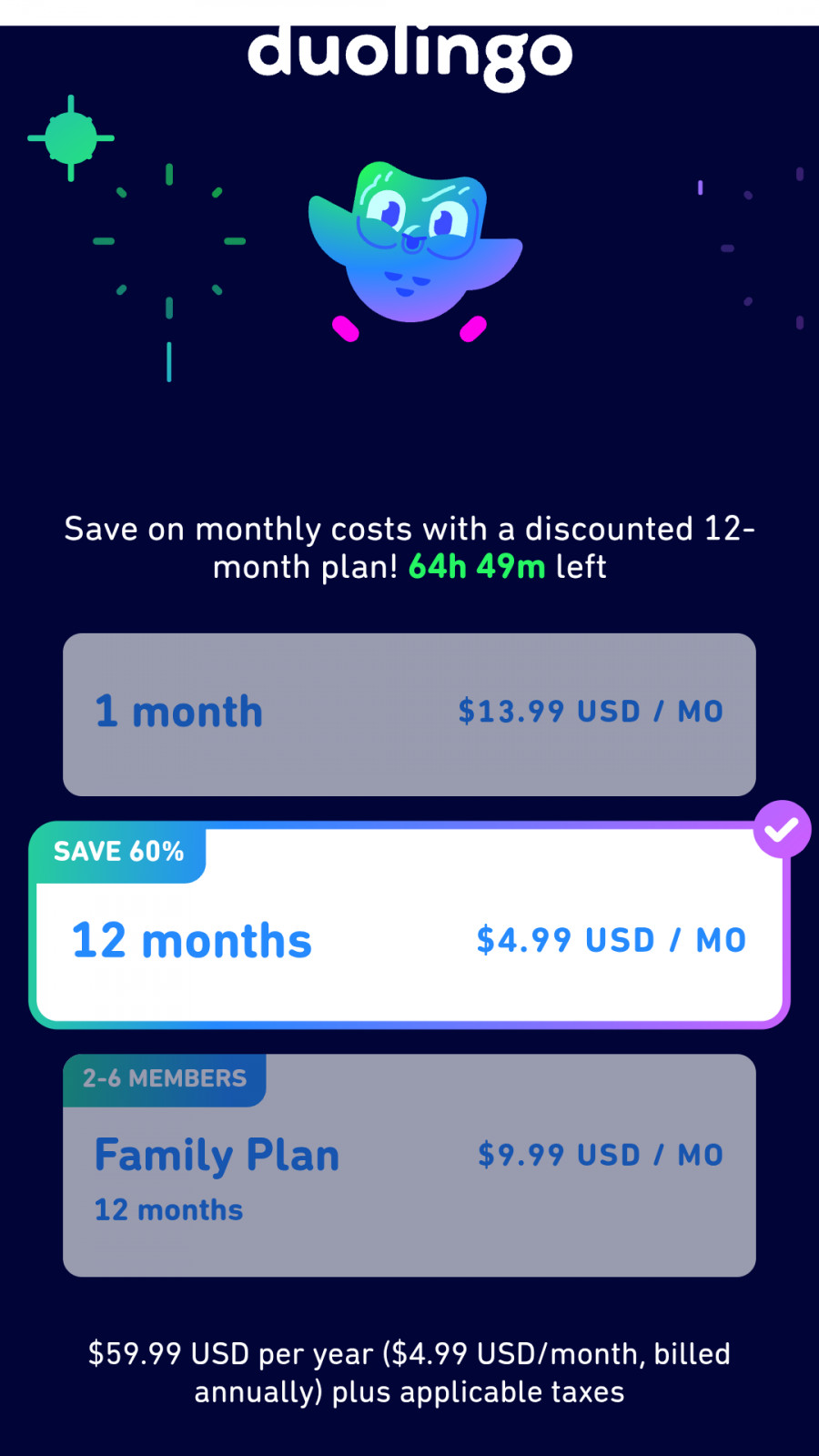Choose the 12 months plan option

click(x=409, y=939)
